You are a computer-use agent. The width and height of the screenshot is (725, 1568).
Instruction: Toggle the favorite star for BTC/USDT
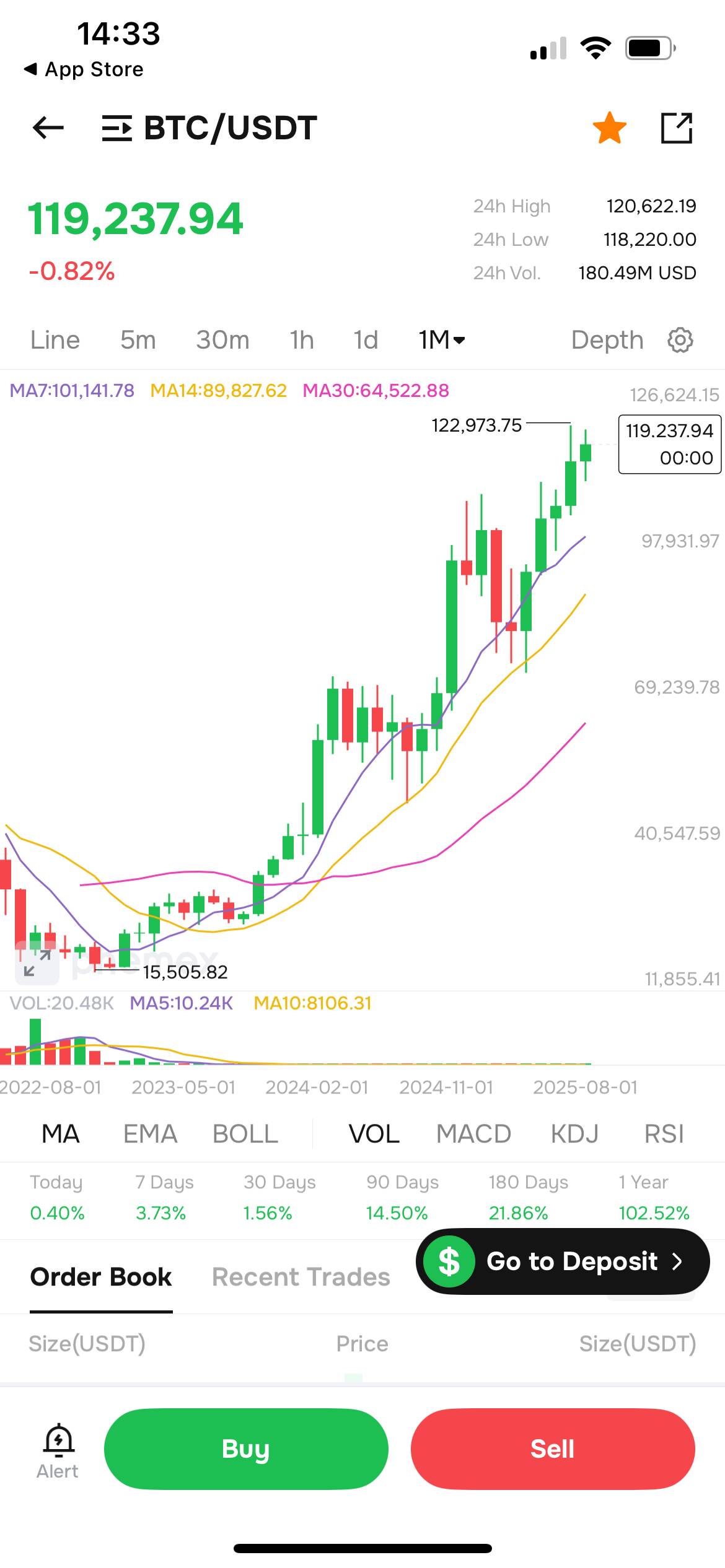tap(609, 128)
